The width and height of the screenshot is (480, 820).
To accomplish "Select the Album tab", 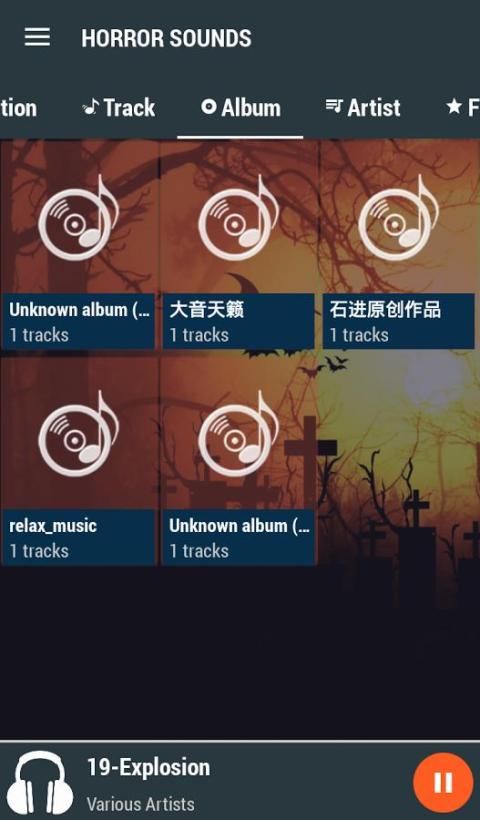I will [241, 107].
